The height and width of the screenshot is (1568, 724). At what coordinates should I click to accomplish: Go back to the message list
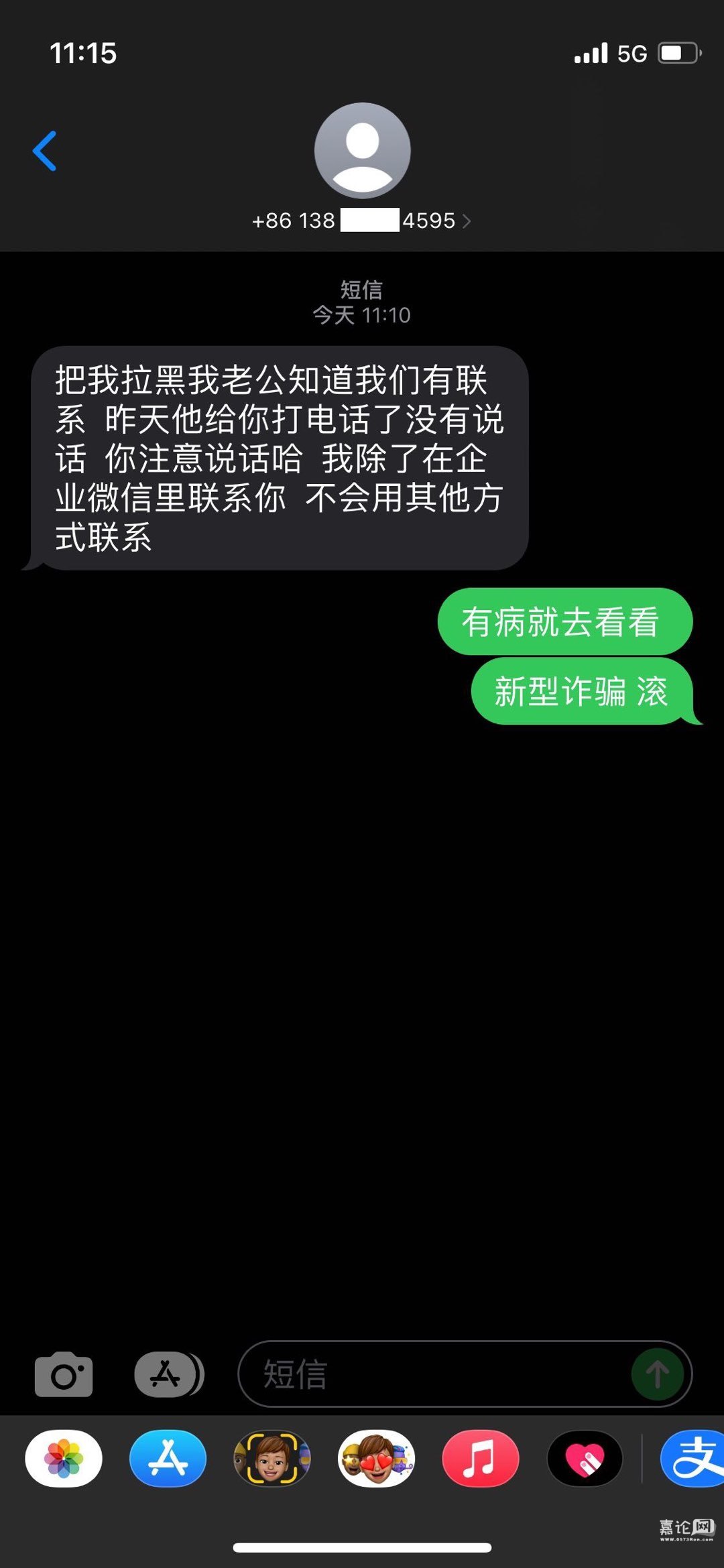pyautogui.click(x=45, y=151)
